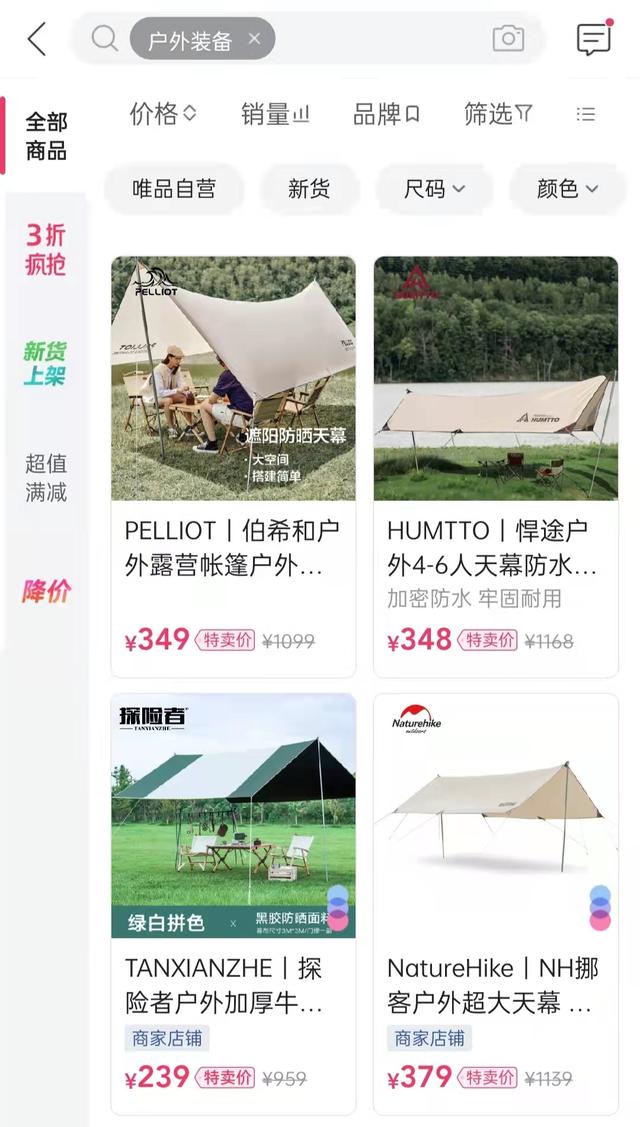
Task: Switch to the 全部商品 side tab
Action: pos(46,136)
